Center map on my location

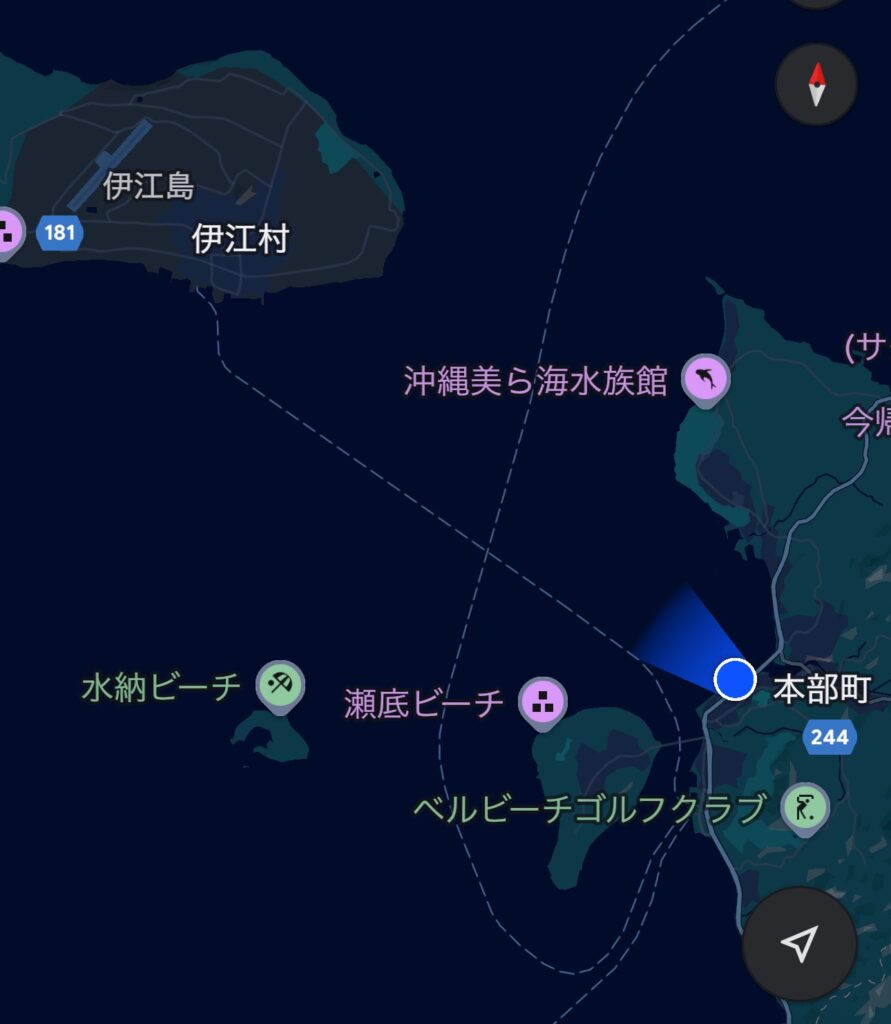[x=799, y=943]
